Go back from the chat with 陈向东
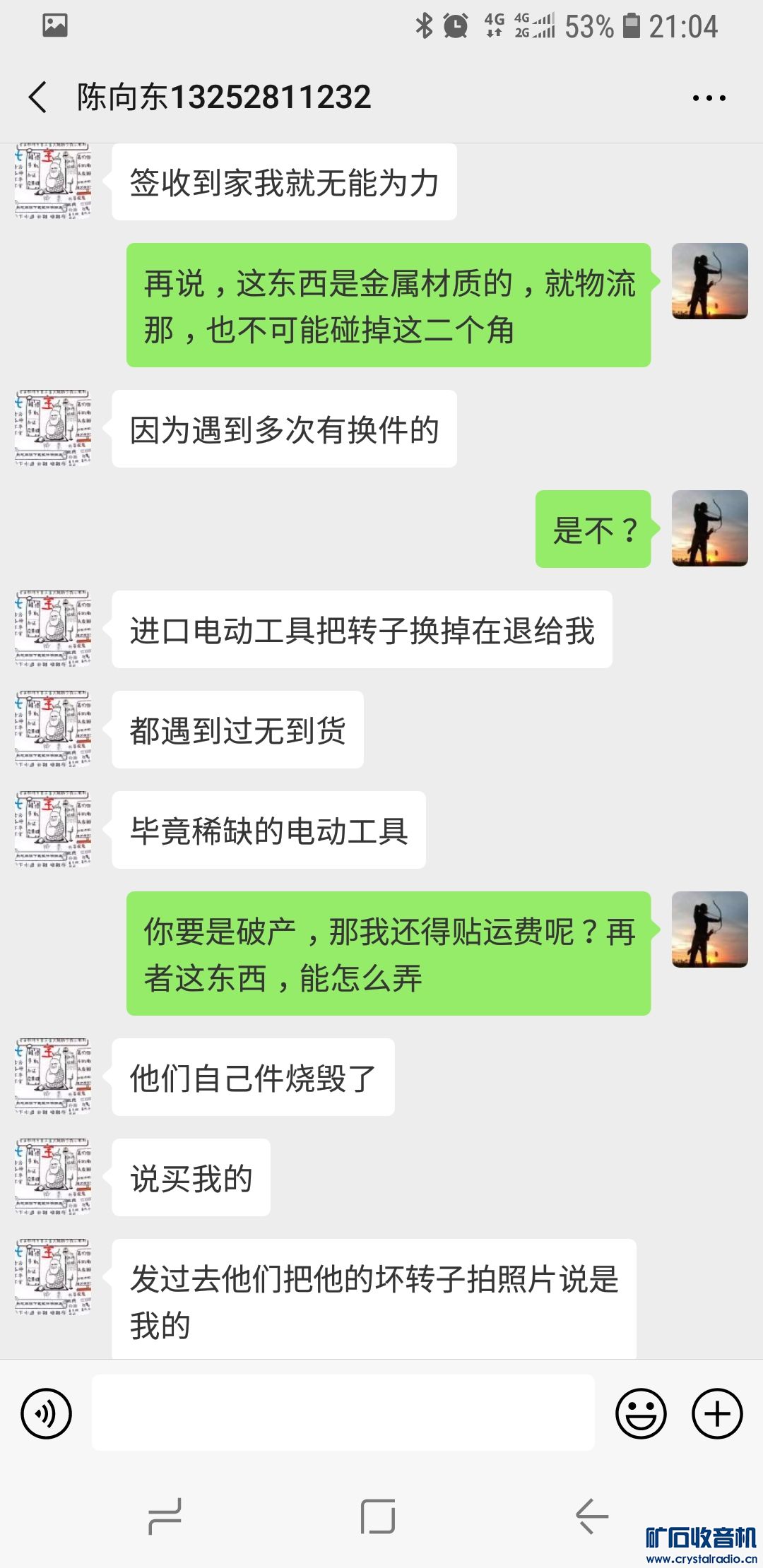Image resolution: width=763 pixels, height=1568 pixels. click(x=38, y=97)
